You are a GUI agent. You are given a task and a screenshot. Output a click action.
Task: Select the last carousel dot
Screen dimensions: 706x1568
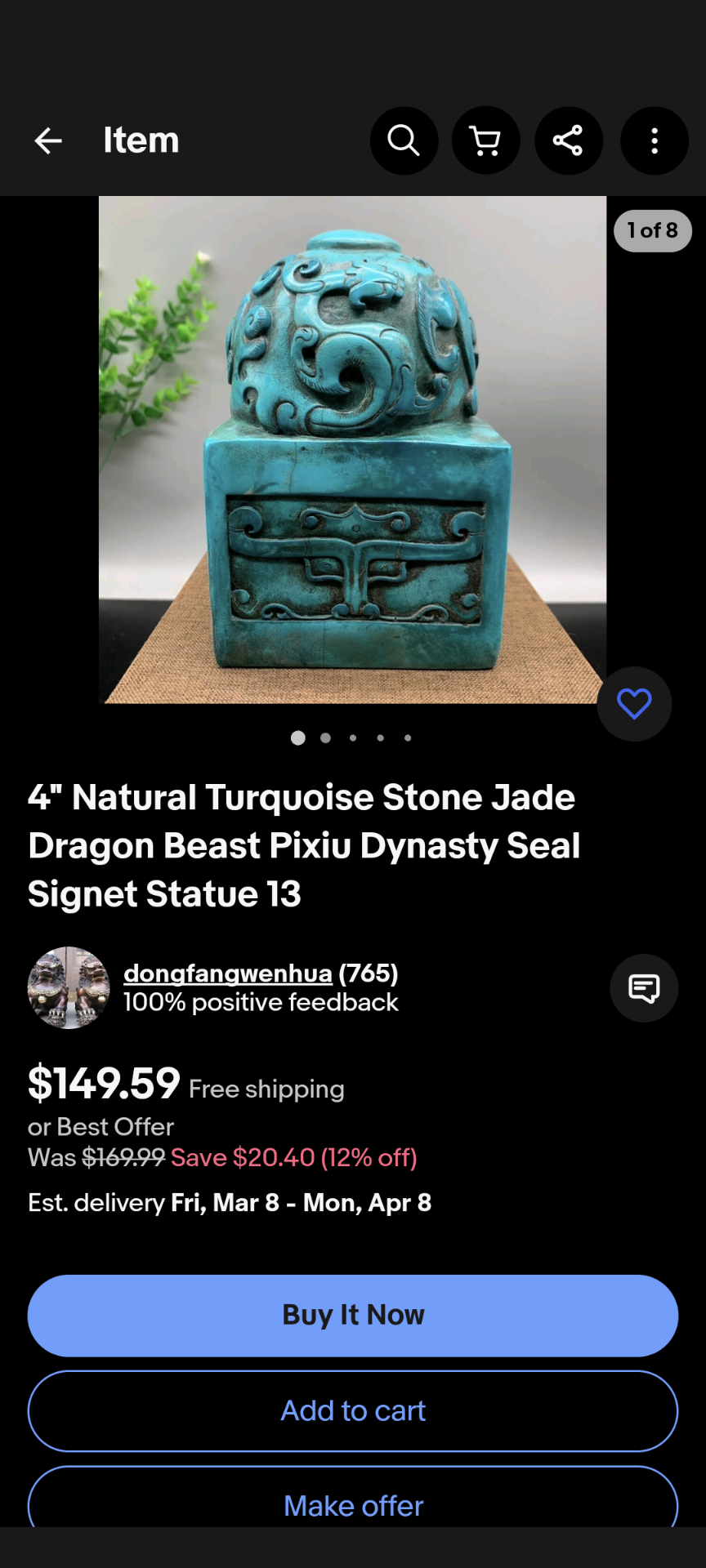(408, 737)
